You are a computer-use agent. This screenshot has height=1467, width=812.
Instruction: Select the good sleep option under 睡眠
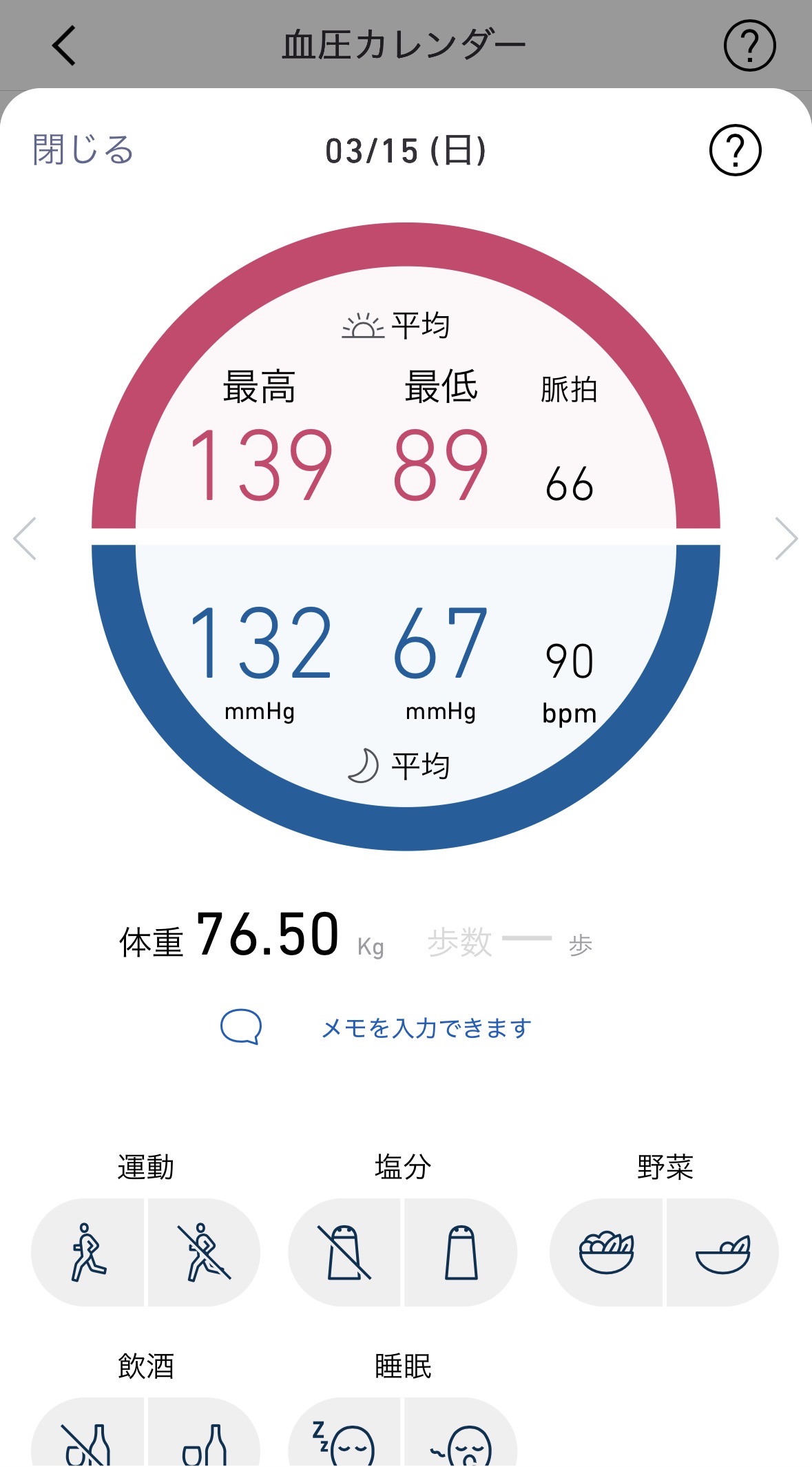coord(344,1439)
